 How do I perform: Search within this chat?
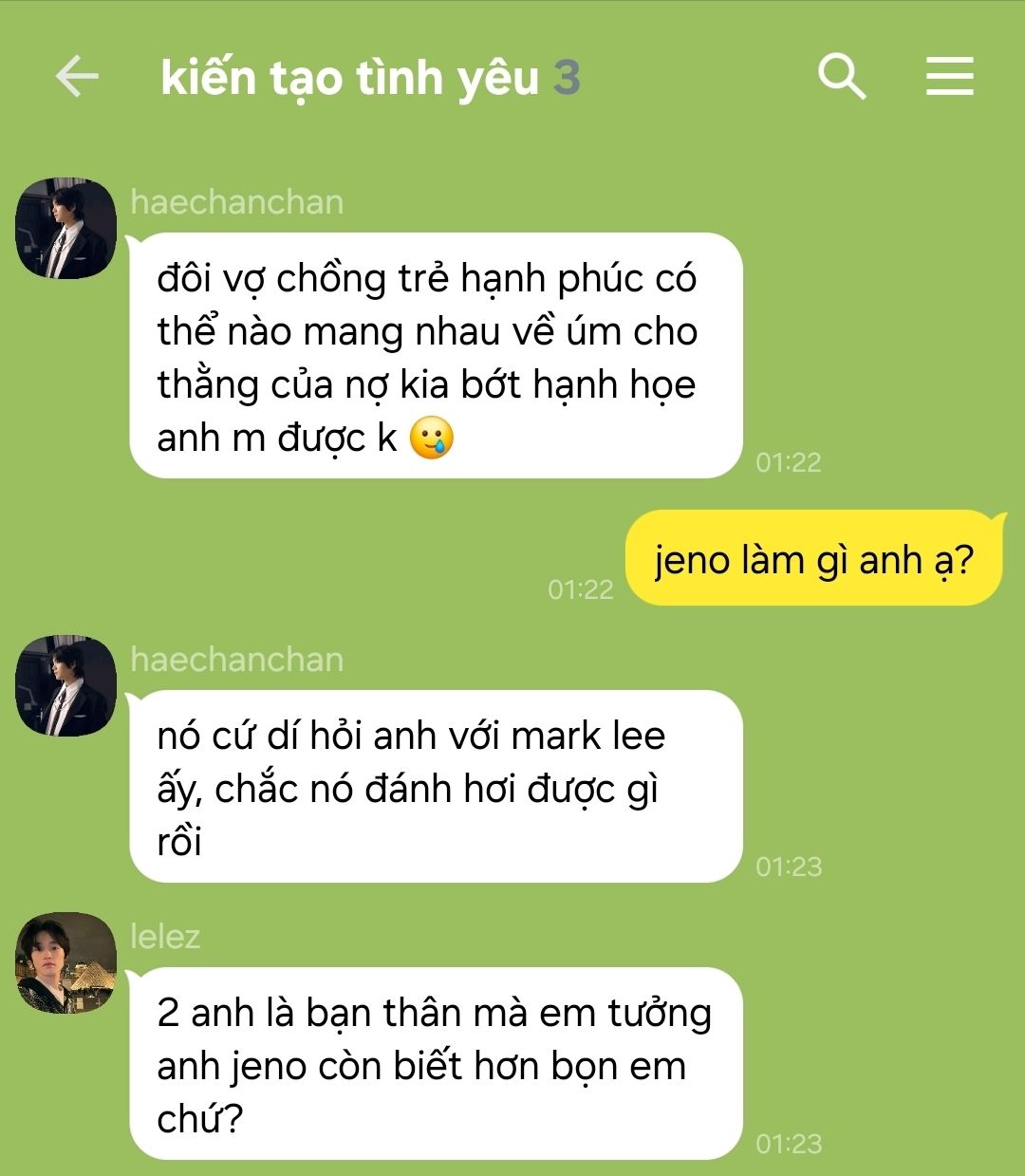(842, 77)
